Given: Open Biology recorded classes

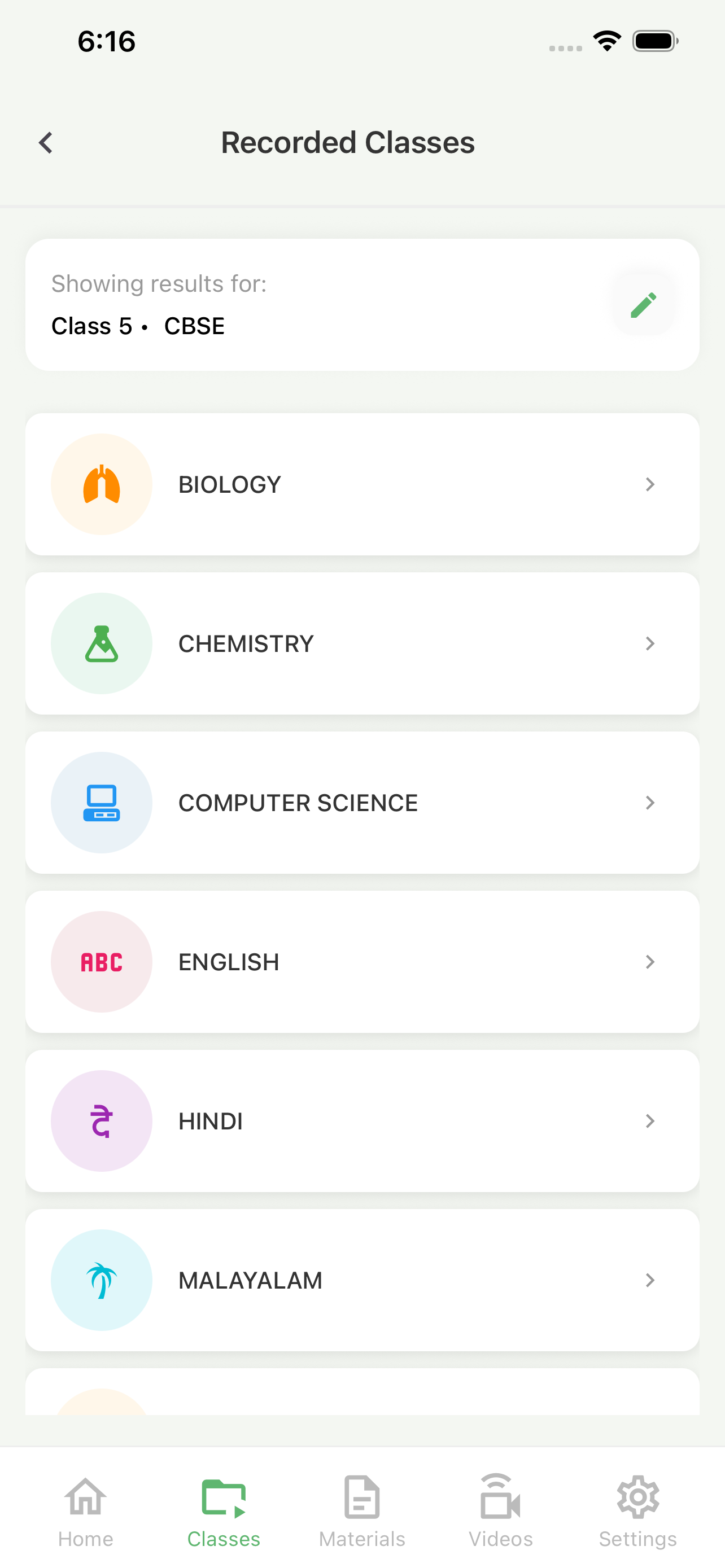Looking at the screenshot, I should [x=362, y=484].
